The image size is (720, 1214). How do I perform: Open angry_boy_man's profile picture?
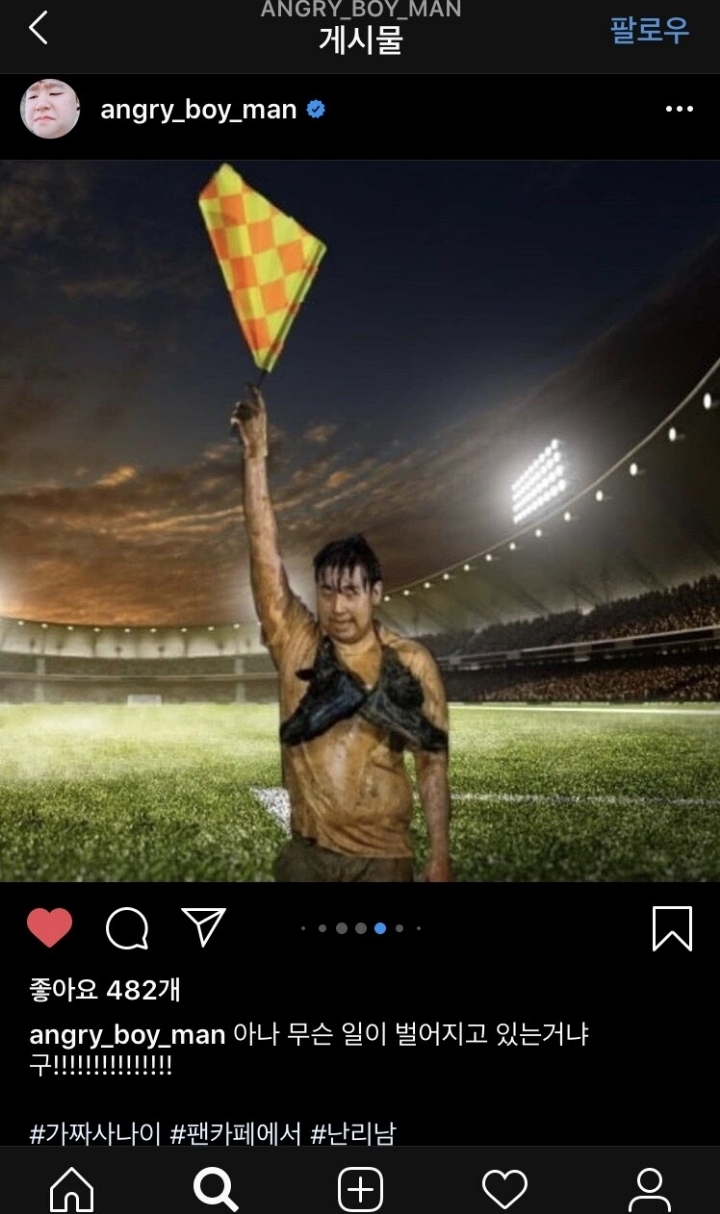(x=50, y=109)
